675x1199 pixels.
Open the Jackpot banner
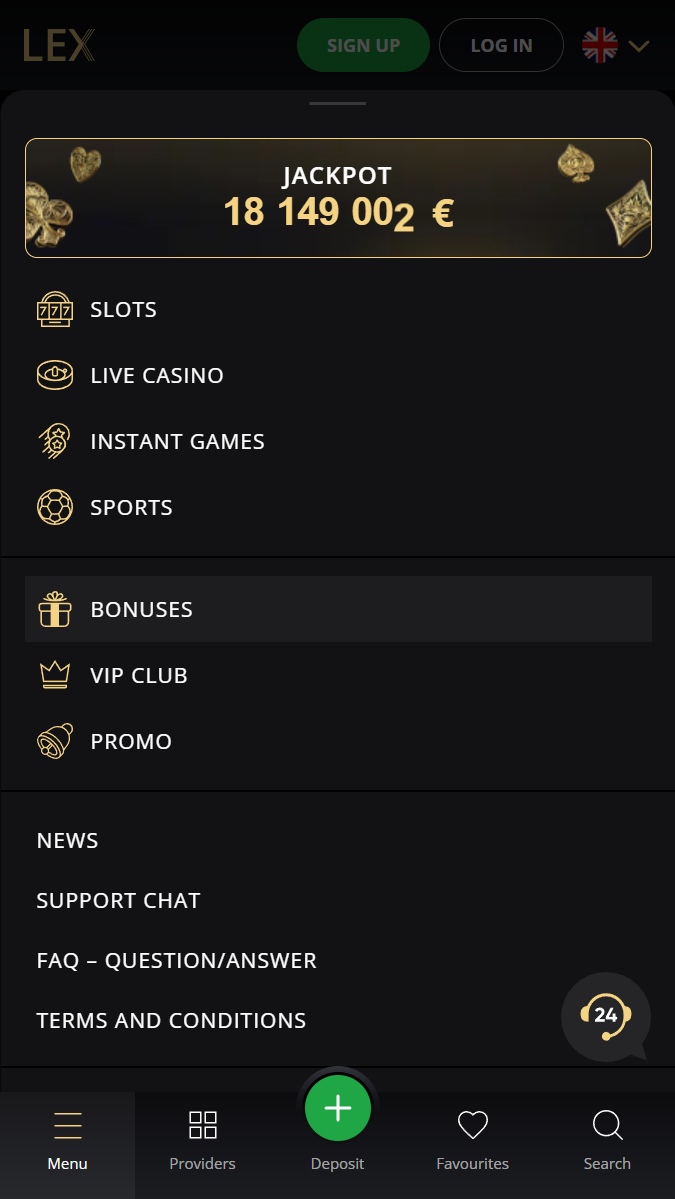pyautogui.click(x=338, y=198)
